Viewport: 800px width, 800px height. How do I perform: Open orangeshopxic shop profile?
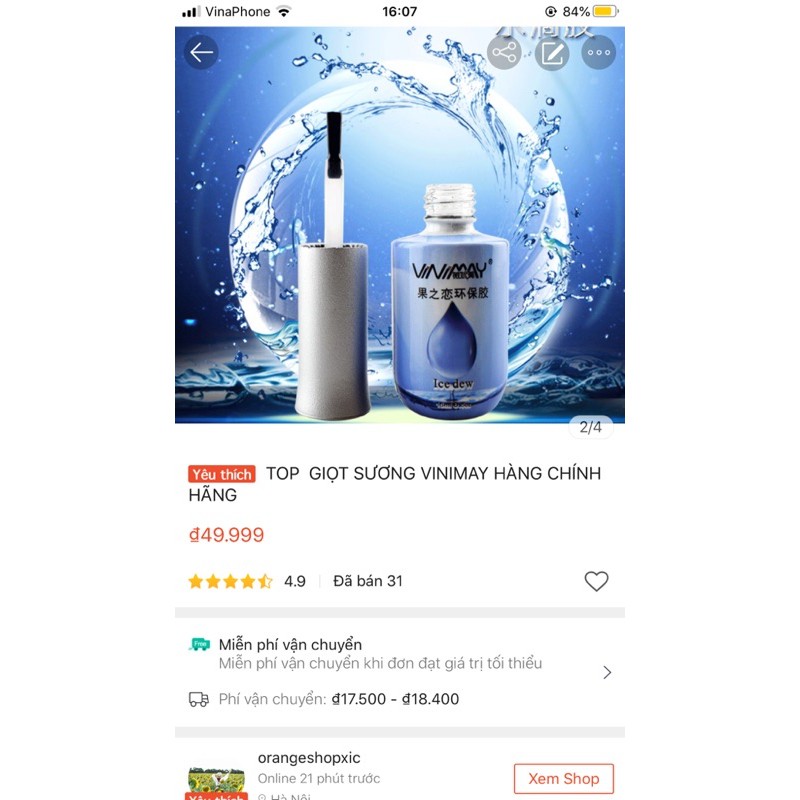point(309,758)
